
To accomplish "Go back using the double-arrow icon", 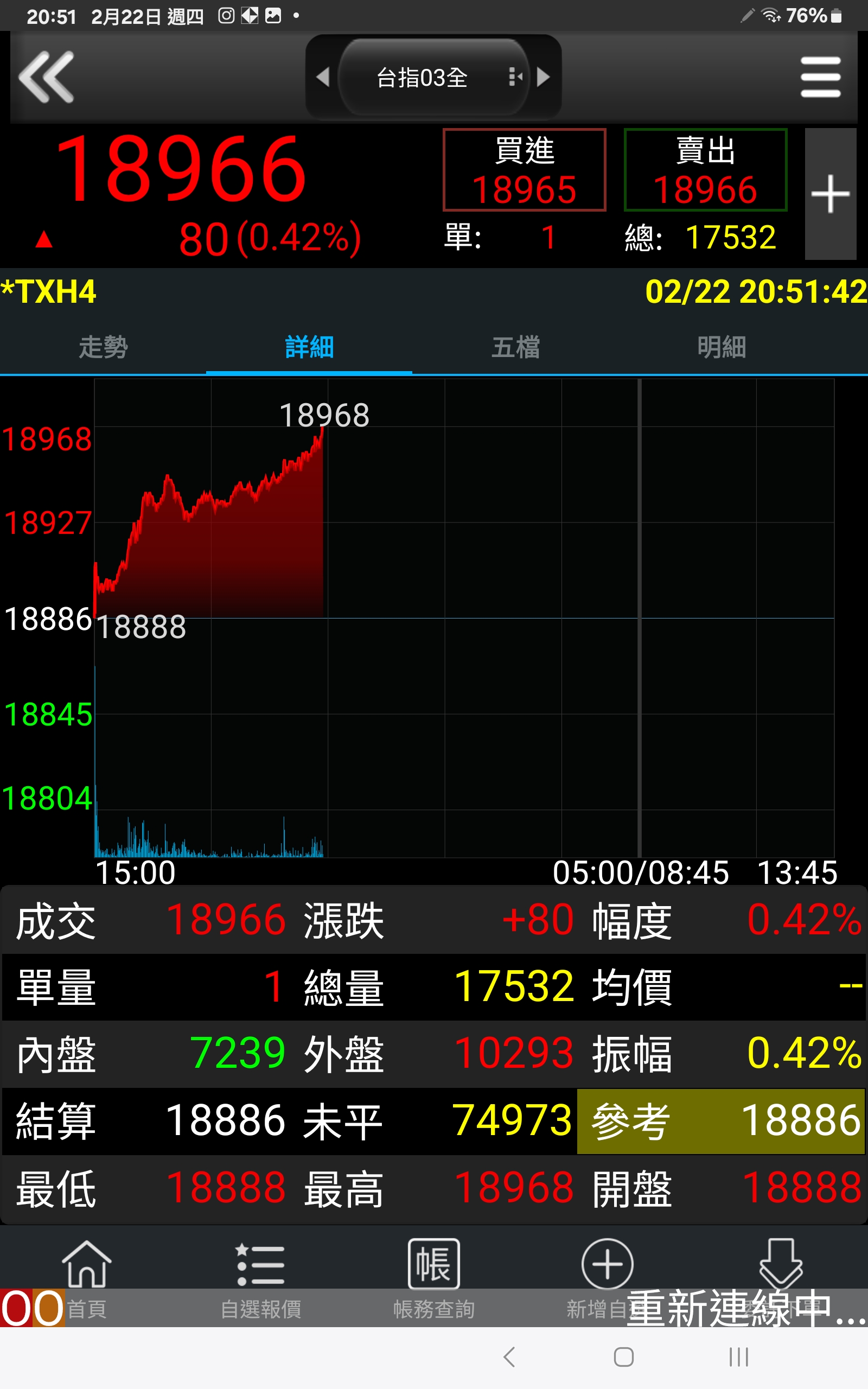I will point(47,77).
